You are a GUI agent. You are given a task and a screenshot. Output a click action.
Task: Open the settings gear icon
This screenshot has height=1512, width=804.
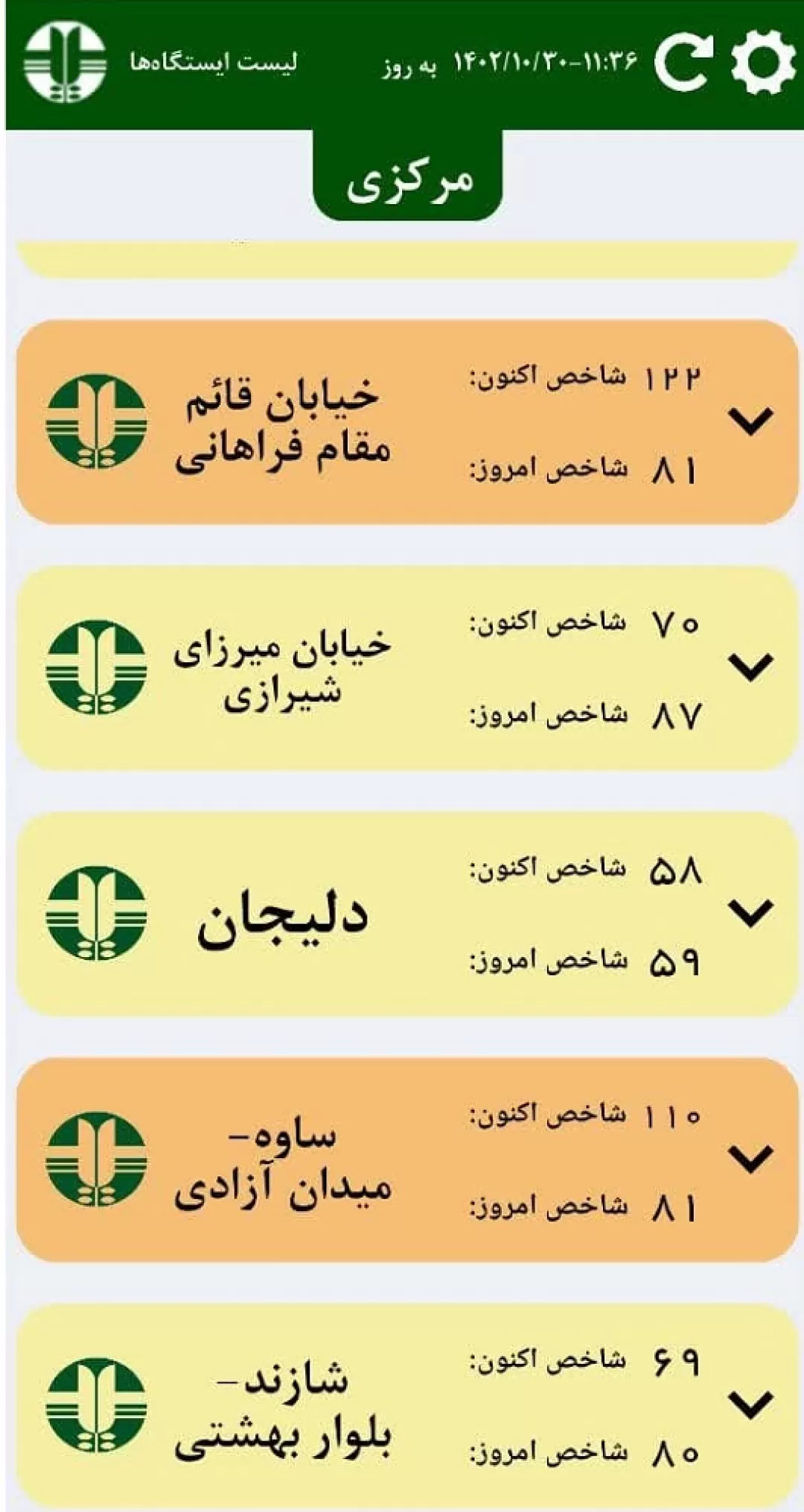(763, 63)
